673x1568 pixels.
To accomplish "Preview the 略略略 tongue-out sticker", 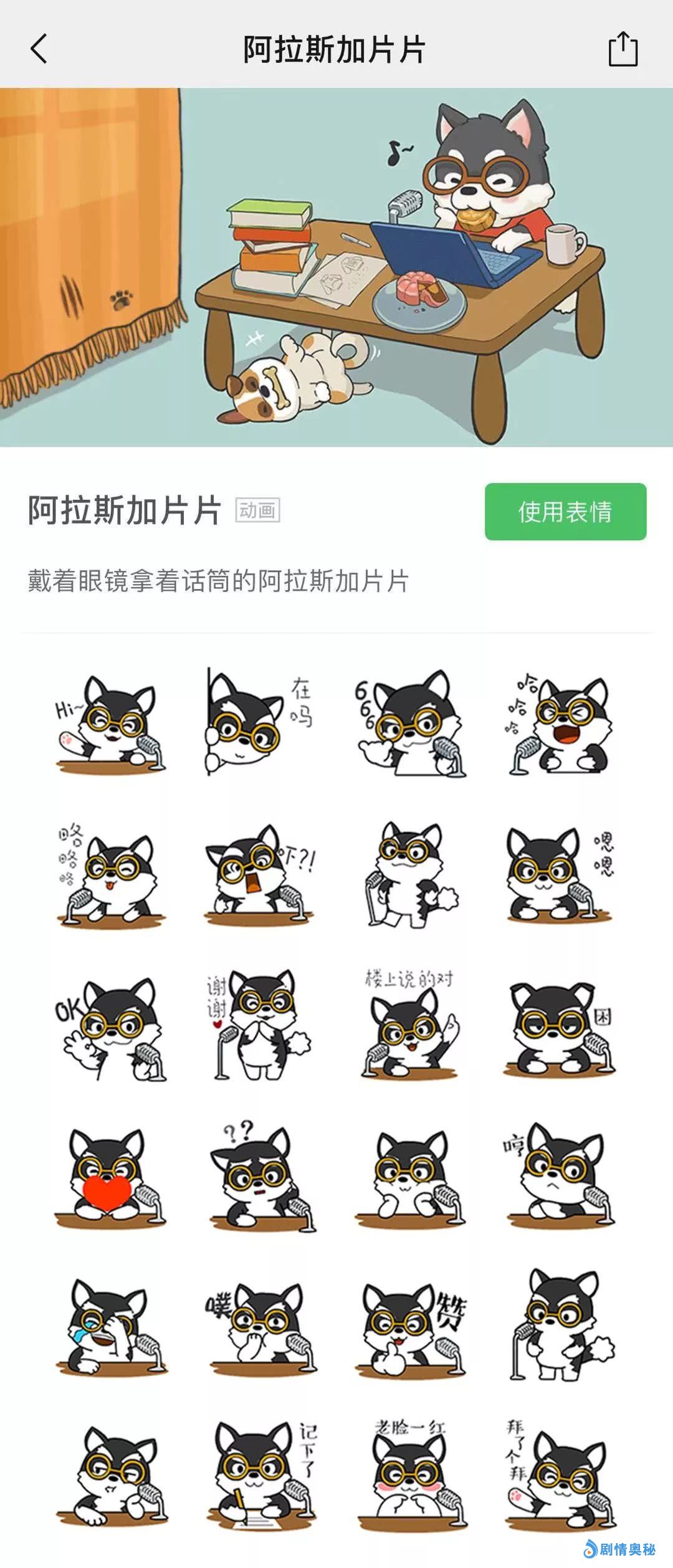I will click(110, 874).
